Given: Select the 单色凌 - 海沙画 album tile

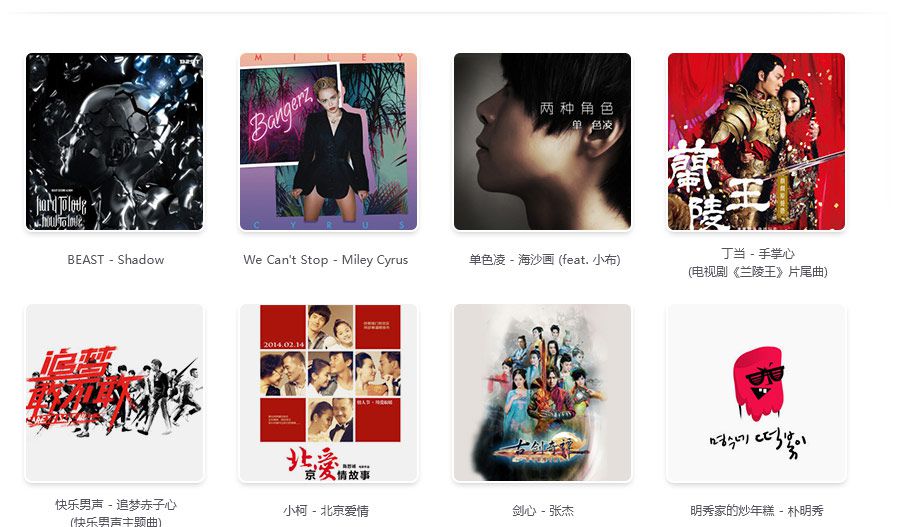Looking at the screenshot, I should coord(542,141).
